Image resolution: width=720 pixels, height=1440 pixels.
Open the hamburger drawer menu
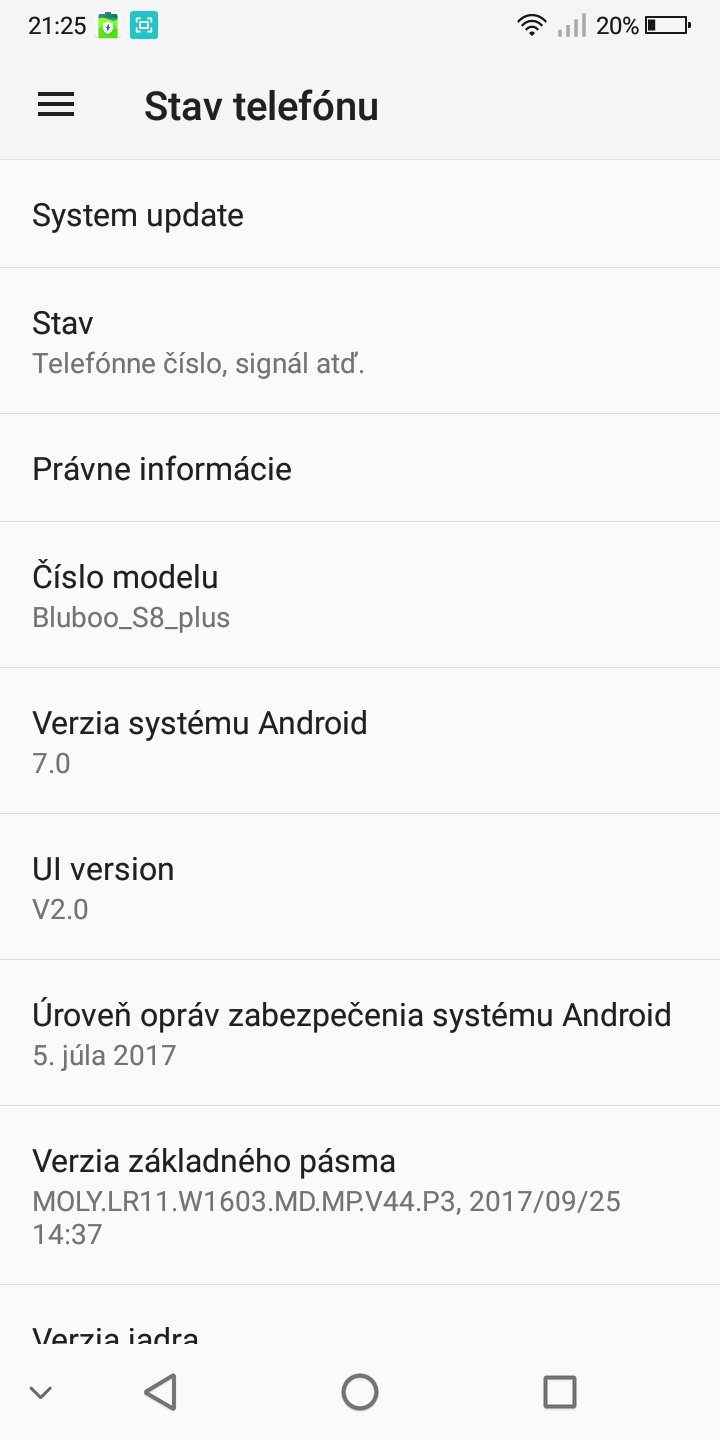point(56,105)
